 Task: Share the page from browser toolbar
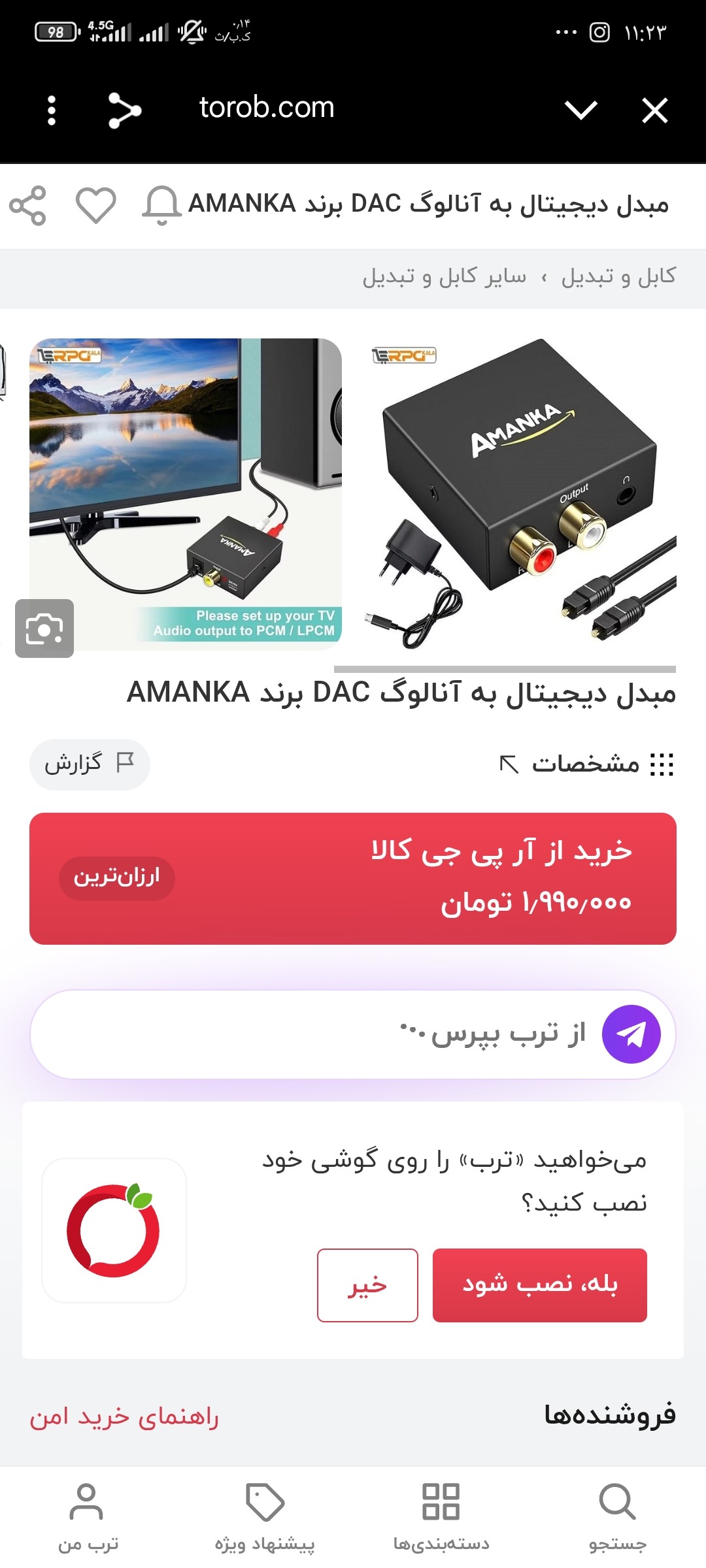(x=124, y=110)
